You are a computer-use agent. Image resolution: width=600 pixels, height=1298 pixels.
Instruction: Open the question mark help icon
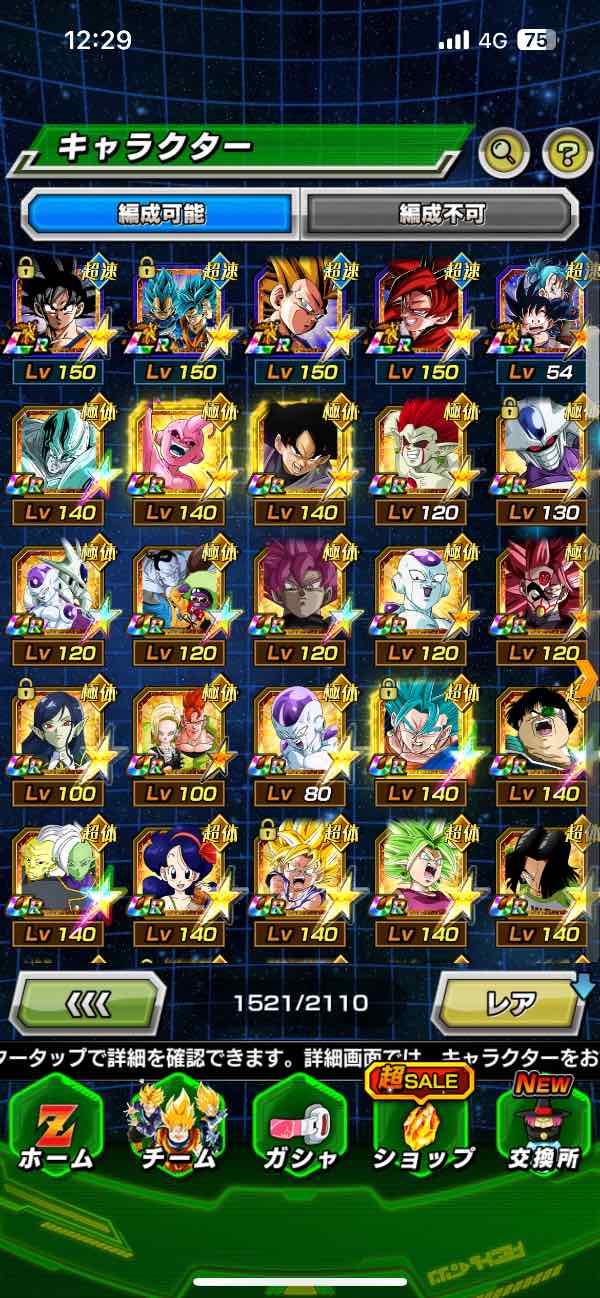tap(567, 152)
